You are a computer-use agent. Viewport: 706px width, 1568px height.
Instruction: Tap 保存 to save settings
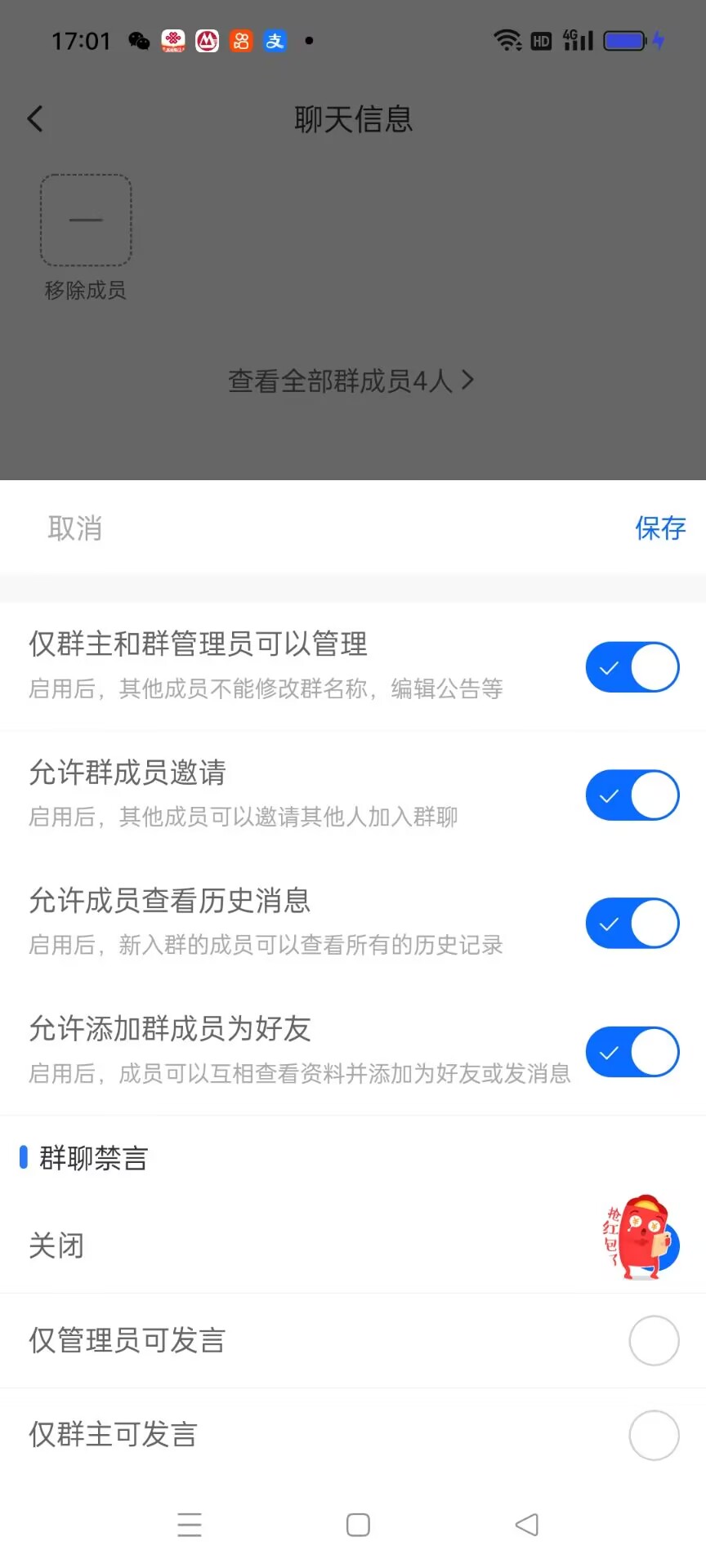click(x=660, y=528)
